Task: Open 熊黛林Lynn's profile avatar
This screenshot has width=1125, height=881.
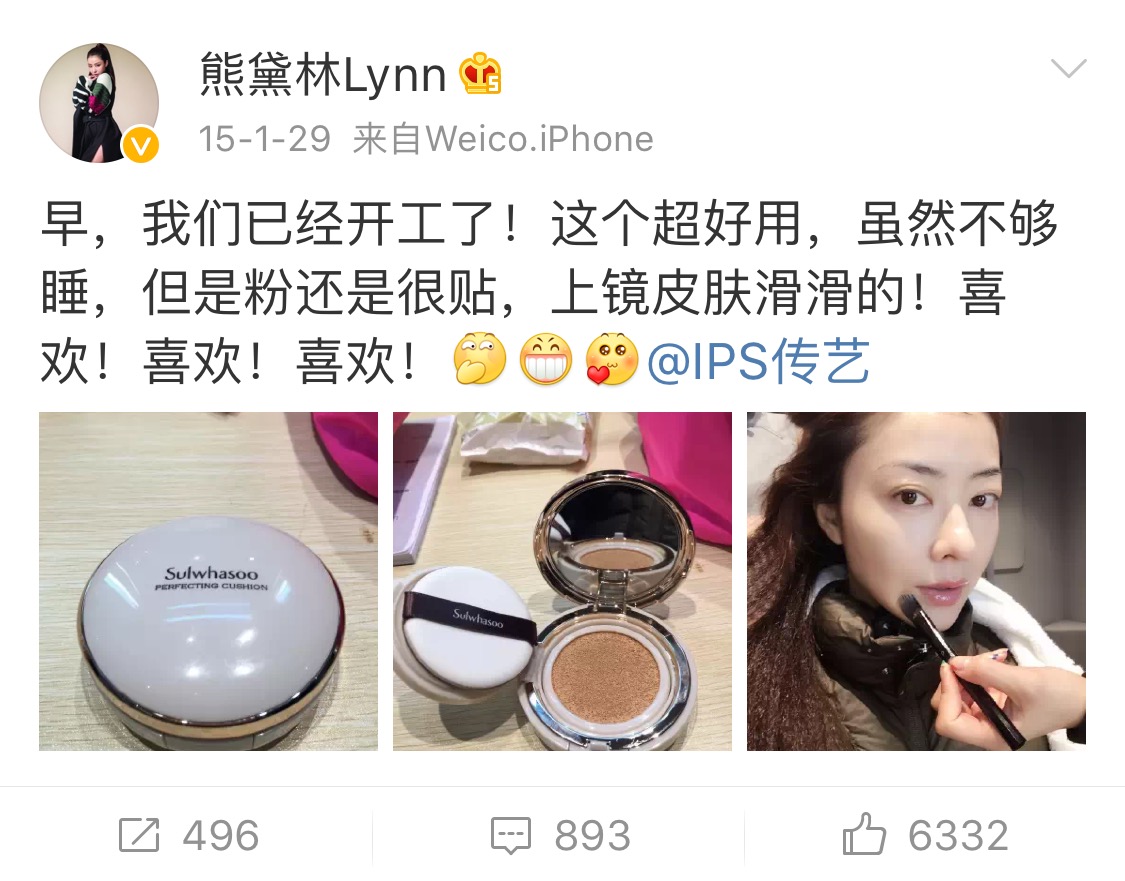Action: 99,102
